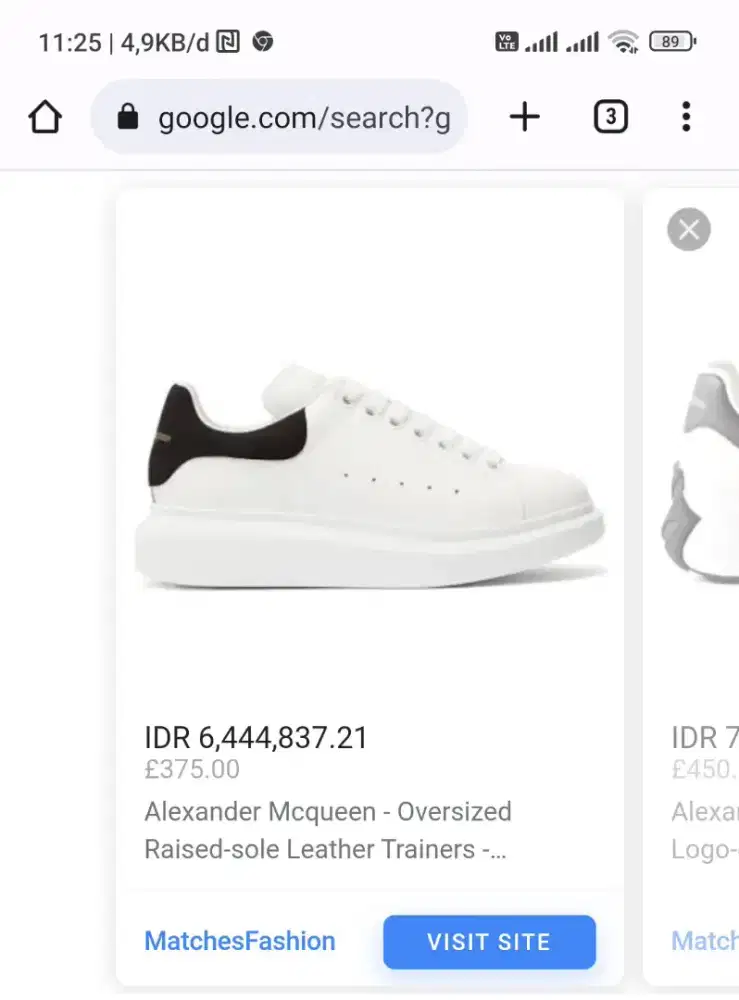
Task: Open the MatchesFashion retailer link
Action: [x=240, y=941]
